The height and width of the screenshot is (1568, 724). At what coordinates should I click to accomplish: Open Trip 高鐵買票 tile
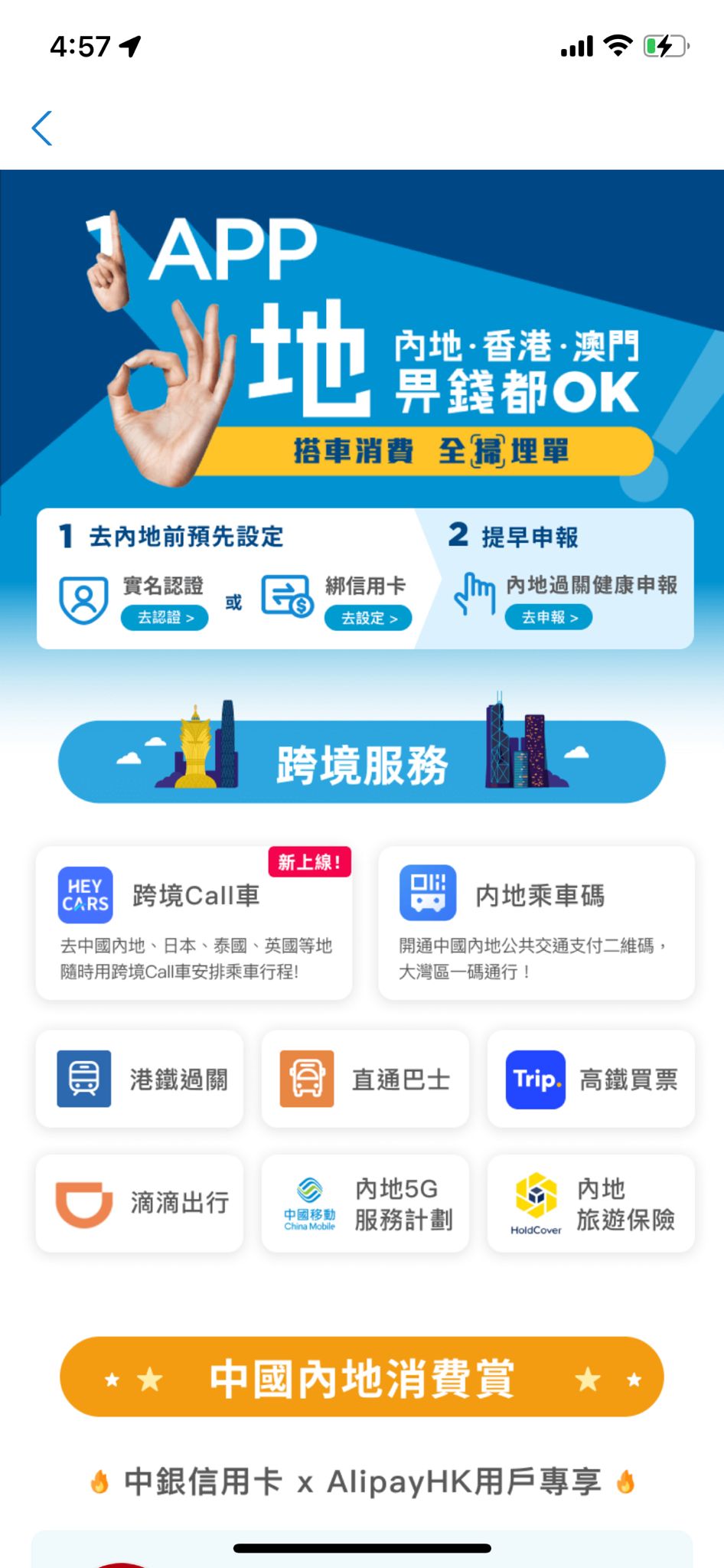click(591, 1079)
